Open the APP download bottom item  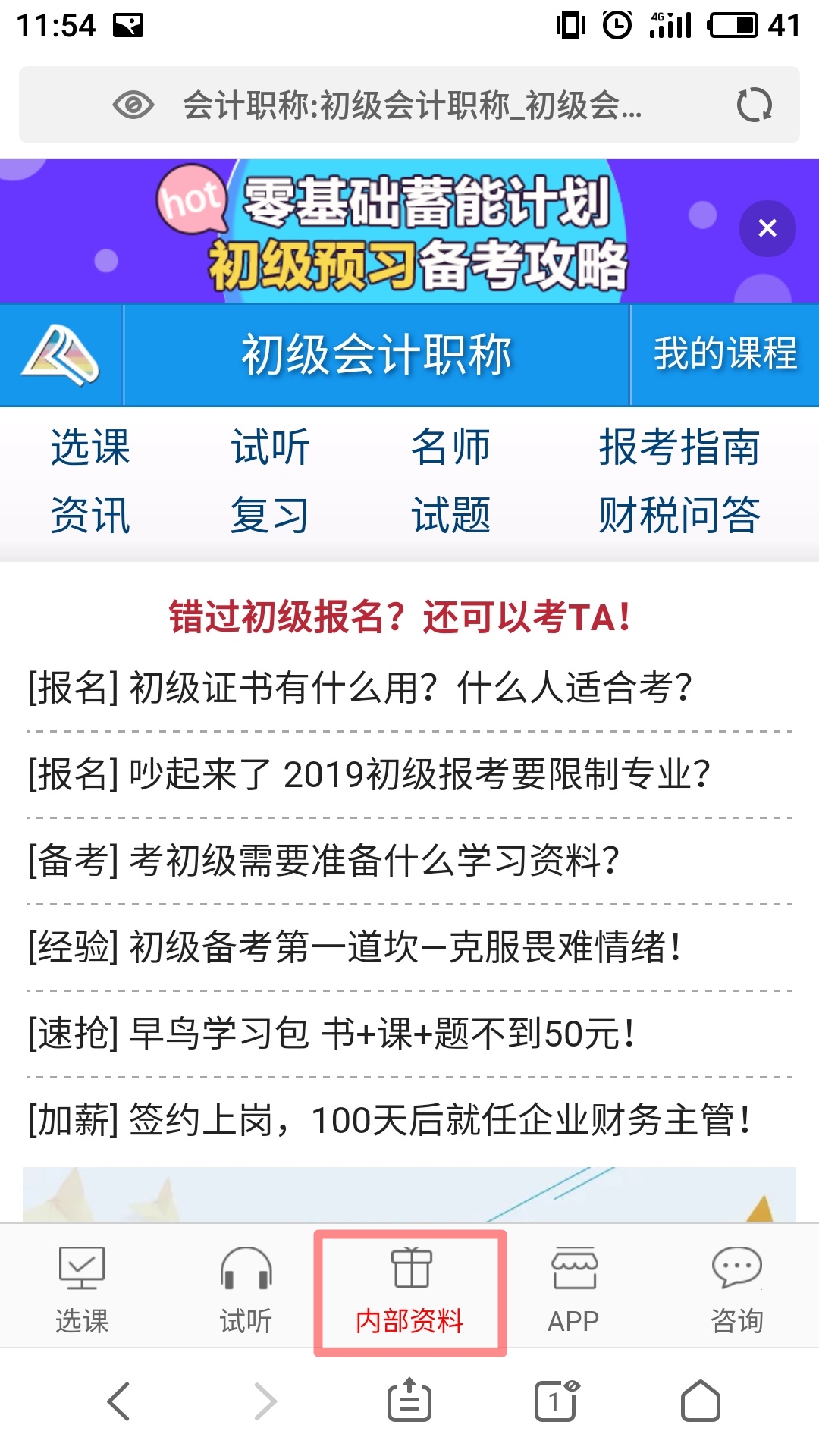574,1291
